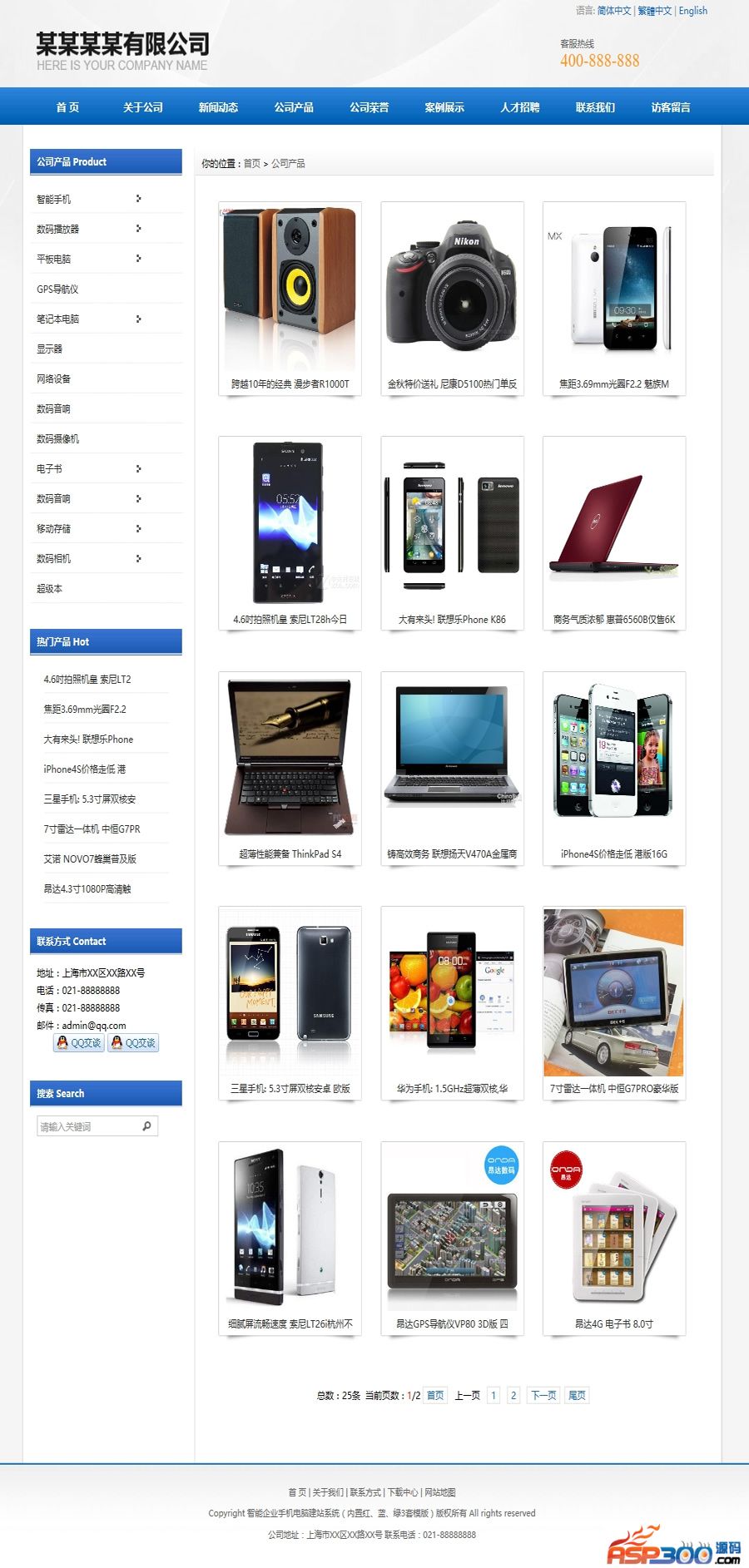Viewport: 749px width, 1568px height.
Task: Select 智能手机 category in sidebar
Action: [x=54, y=199]
